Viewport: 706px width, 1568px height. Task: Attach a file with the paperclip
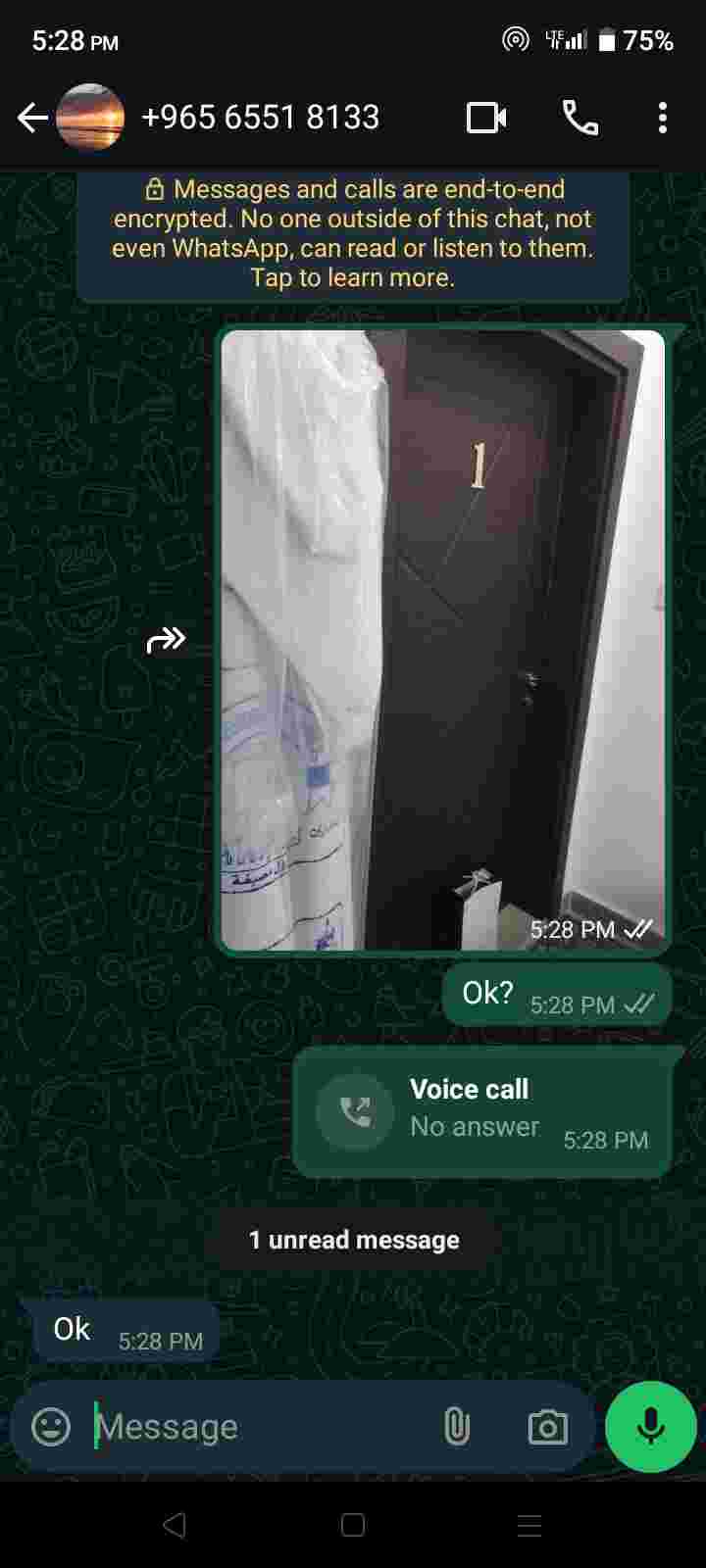click(x=457, y=1427)
